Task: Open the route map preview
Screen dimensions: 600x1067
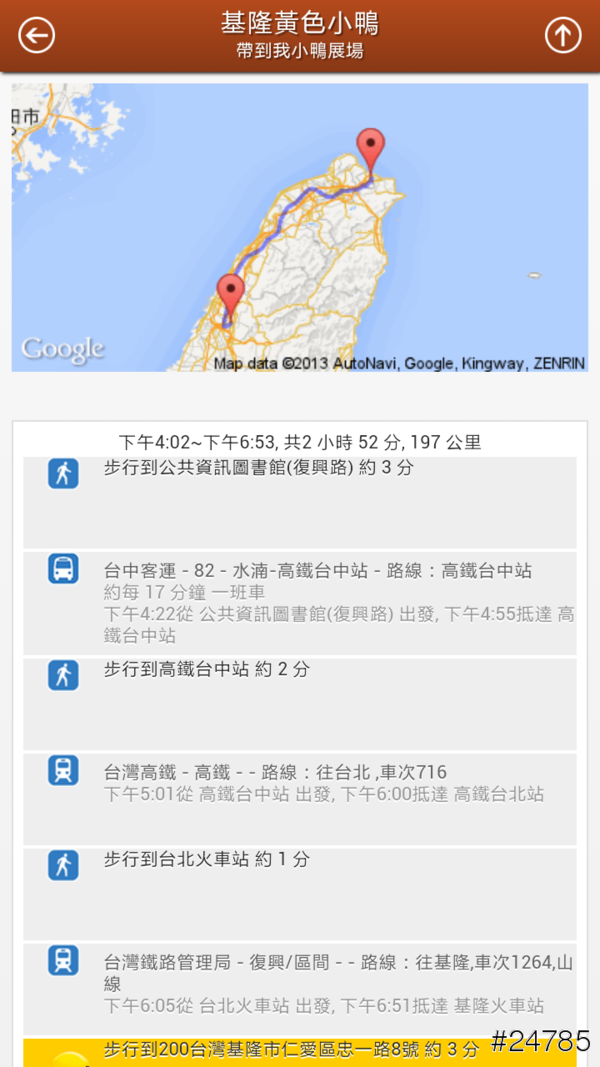Action: click(x=300, y=228)
